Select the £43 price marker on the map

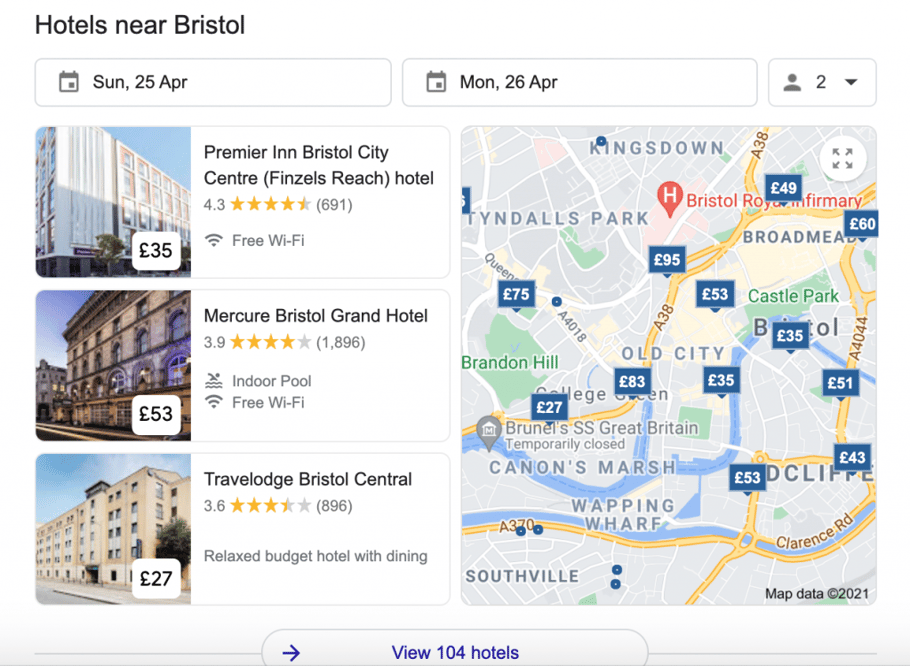(852, 457)
